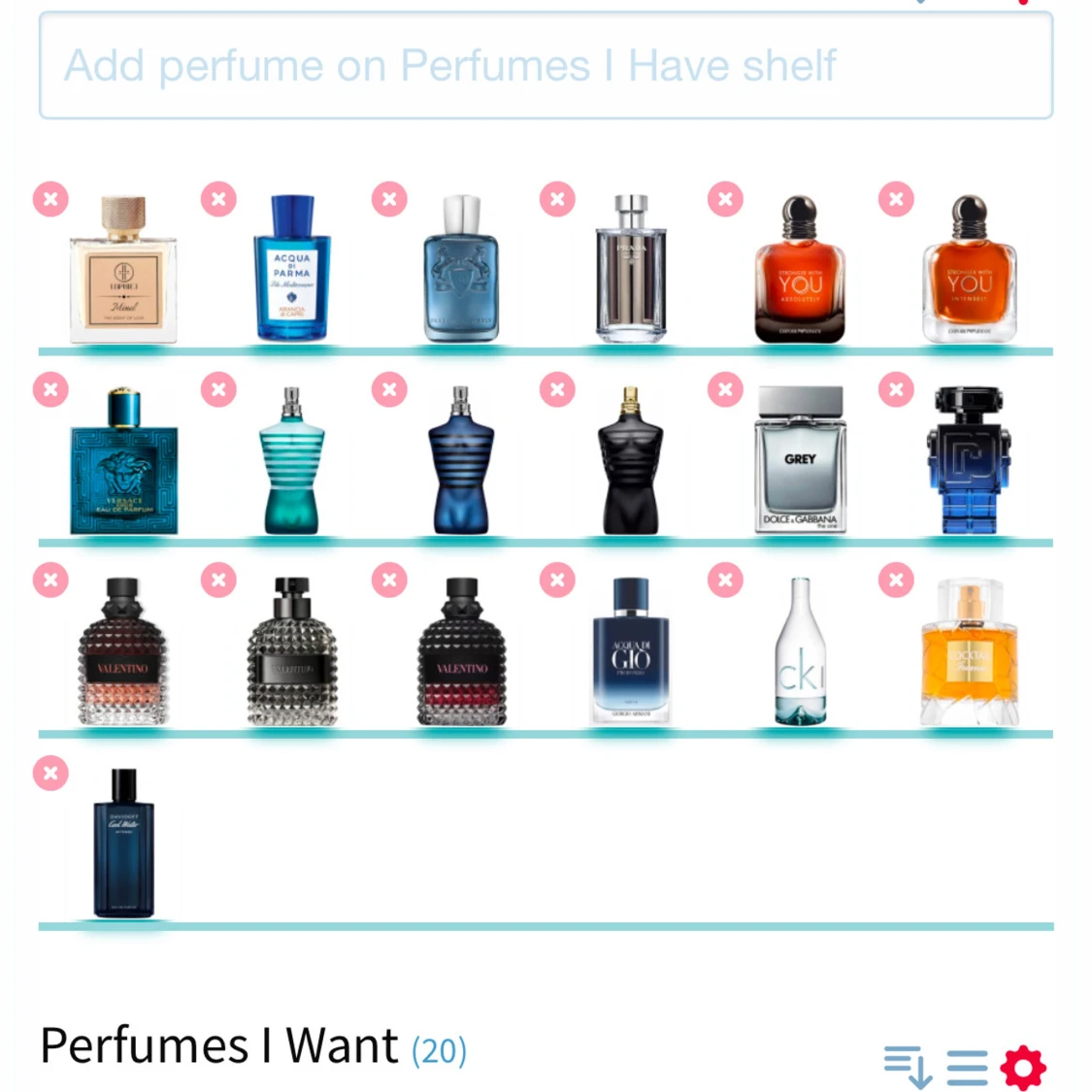
Task: Remove Versace Eros from shelf
Action: click(x=50, y=389)
